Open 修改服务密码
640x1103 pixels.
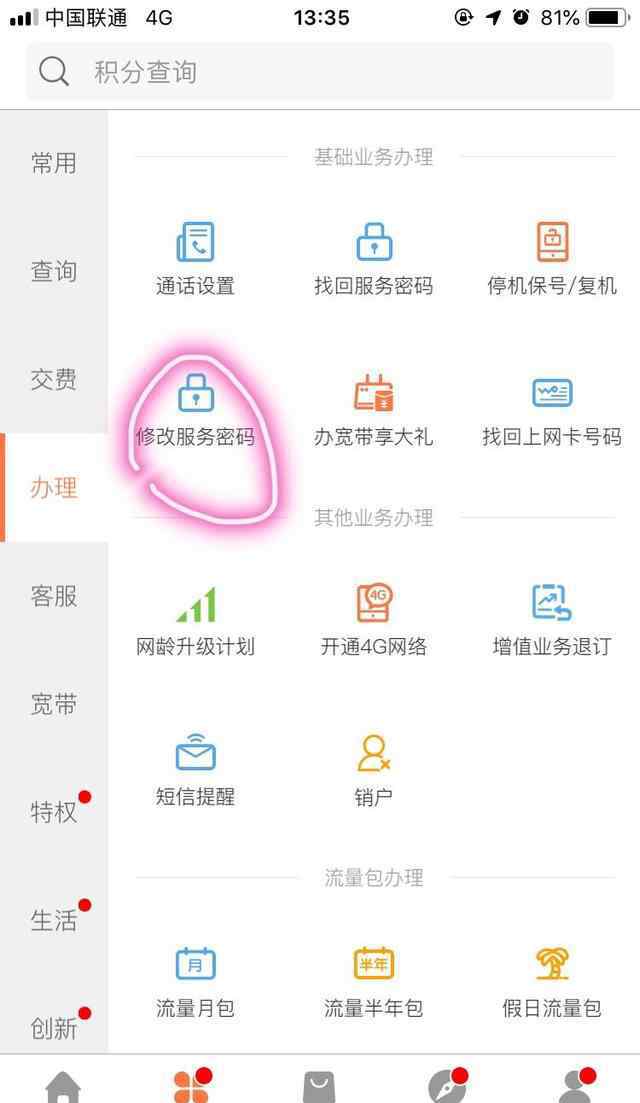[195, 410]
